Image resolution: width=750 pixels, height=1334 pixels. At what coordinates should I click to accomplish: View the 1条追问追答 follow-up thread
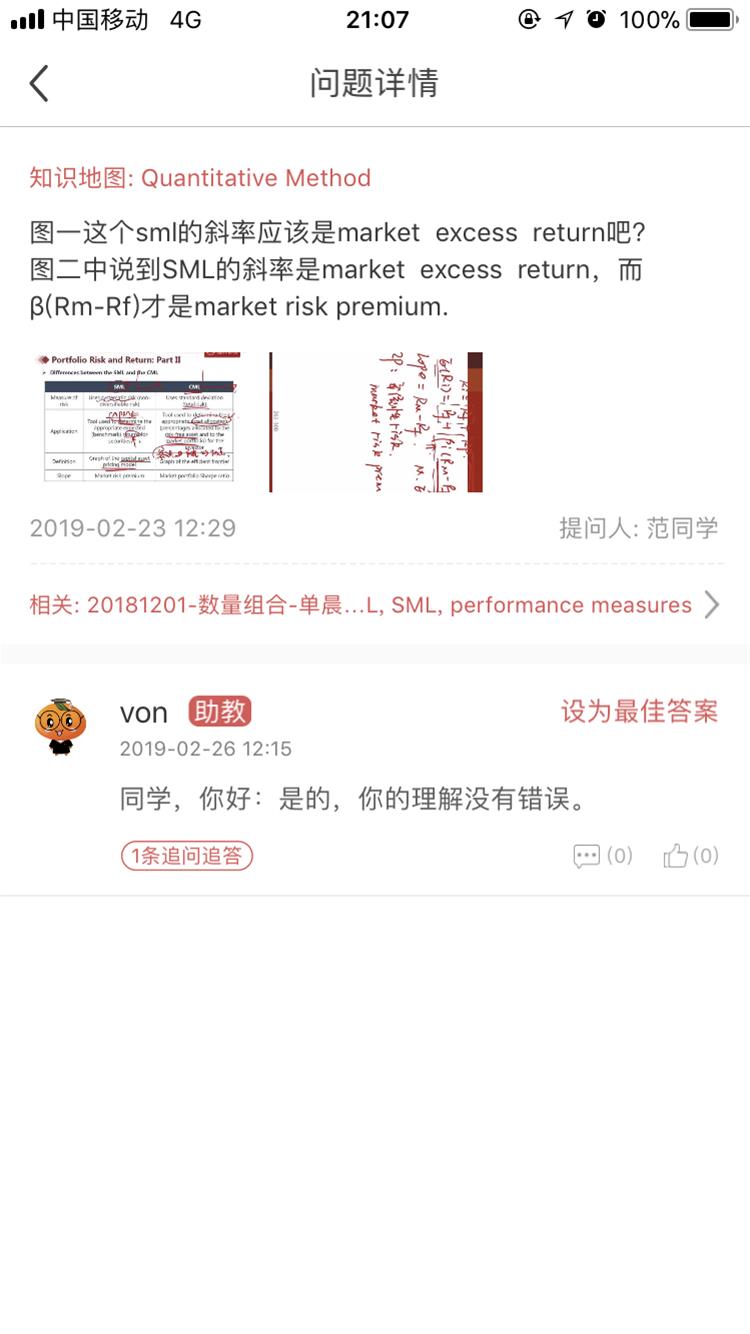187,856
